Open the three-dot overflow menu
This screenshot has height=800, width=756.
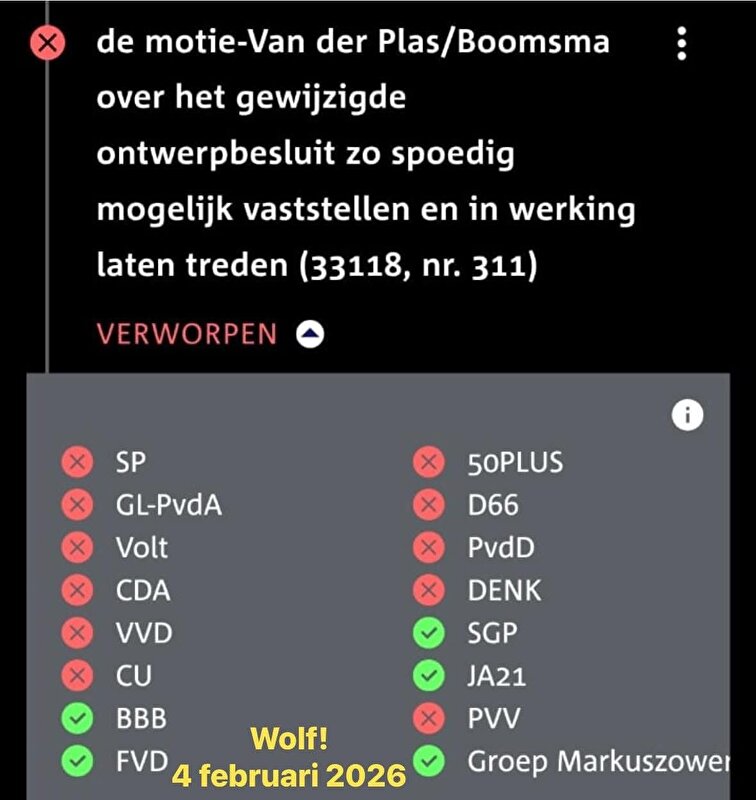point(683,44)
